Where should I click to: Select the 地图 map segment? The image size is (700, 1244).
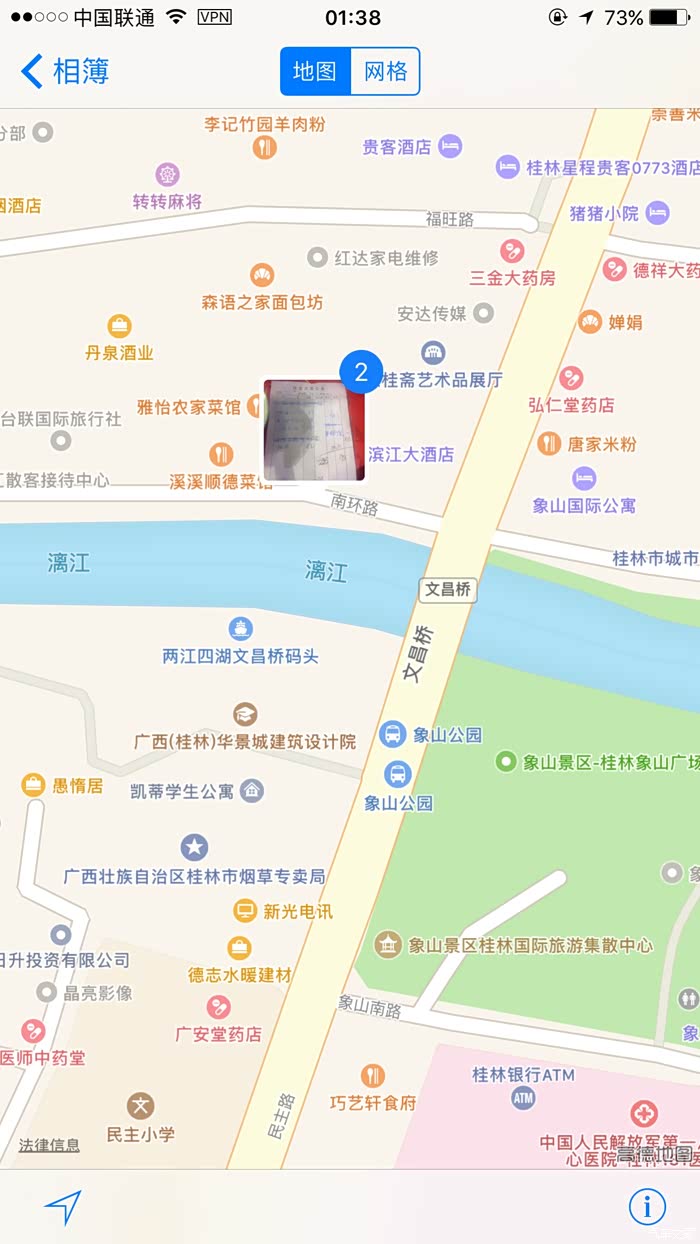(315, 71)
